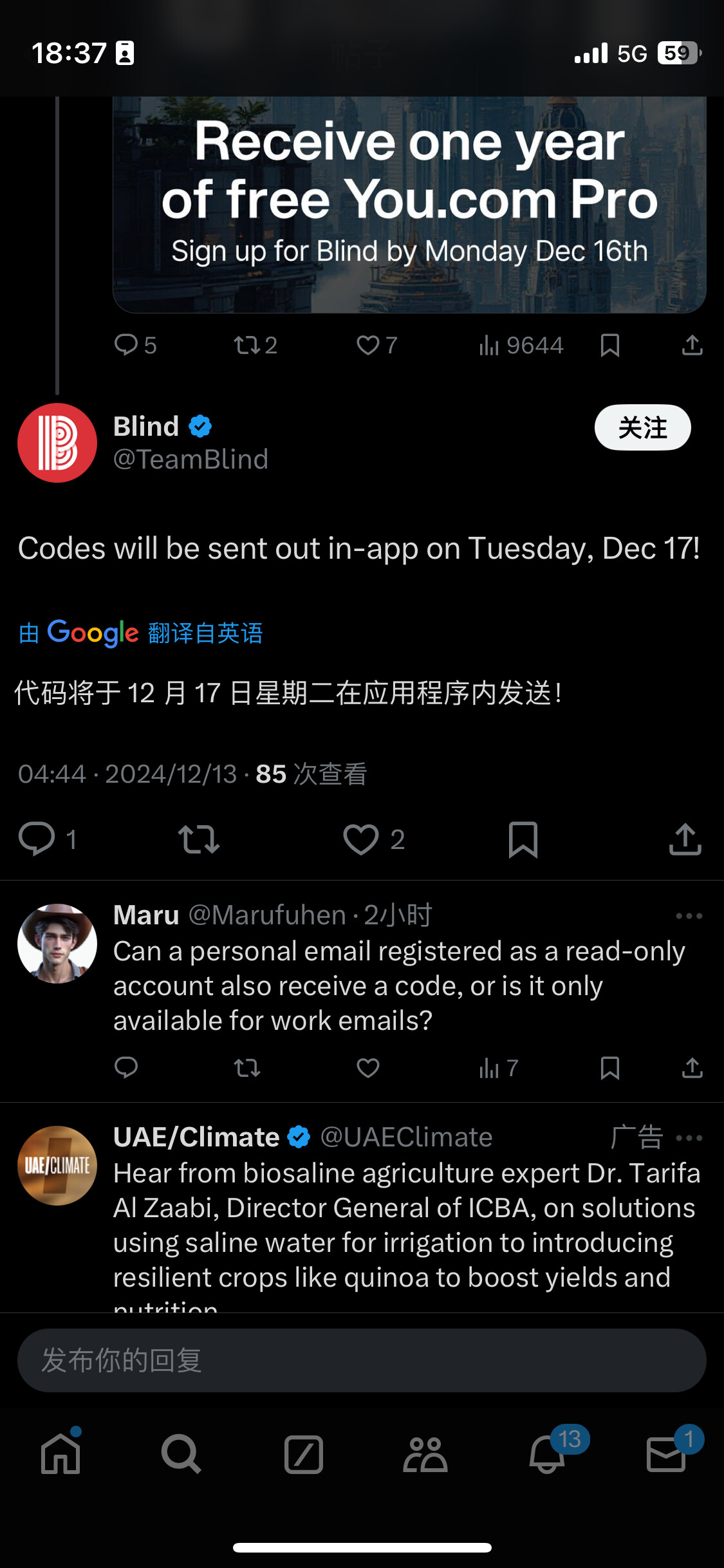The image size is (724, 1568).
Task: Go to the Home tab
Action: (60, 1454)
